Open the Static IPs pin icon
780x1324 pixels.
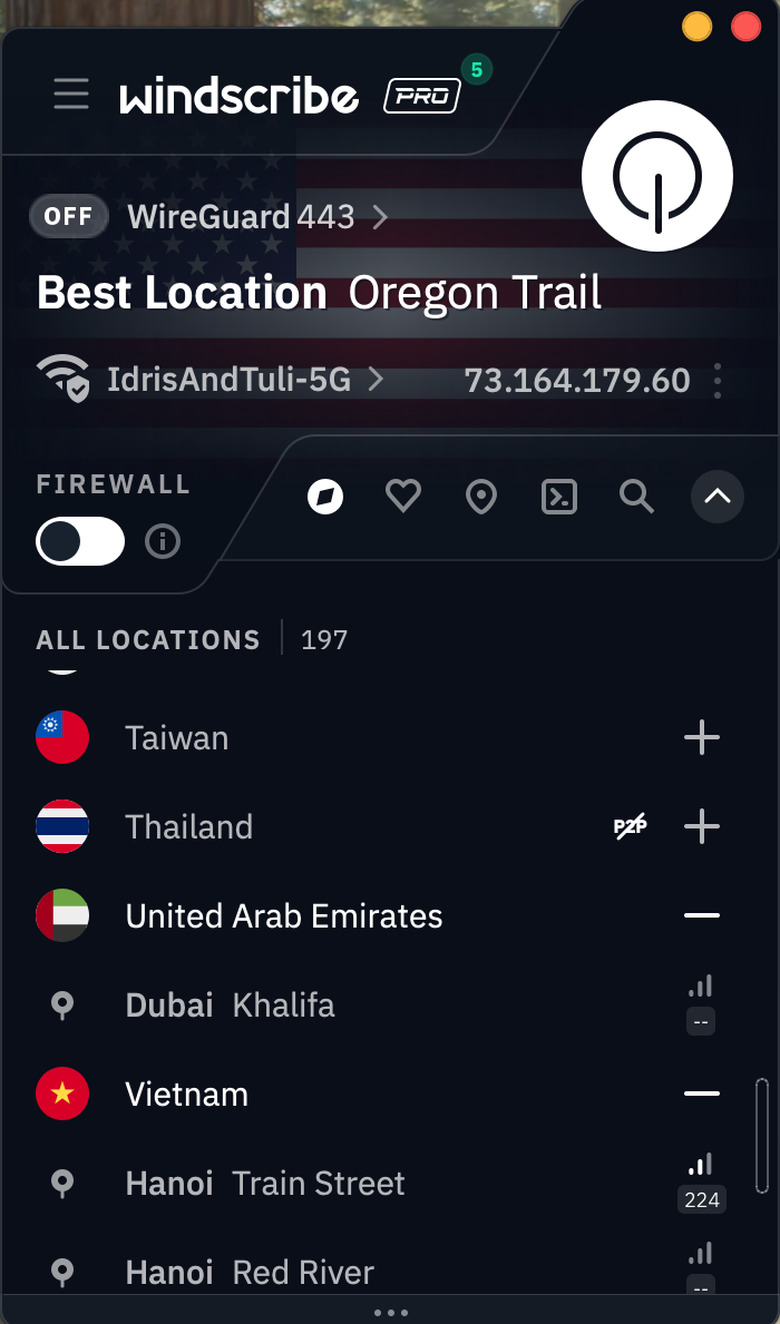pos(480,496)
